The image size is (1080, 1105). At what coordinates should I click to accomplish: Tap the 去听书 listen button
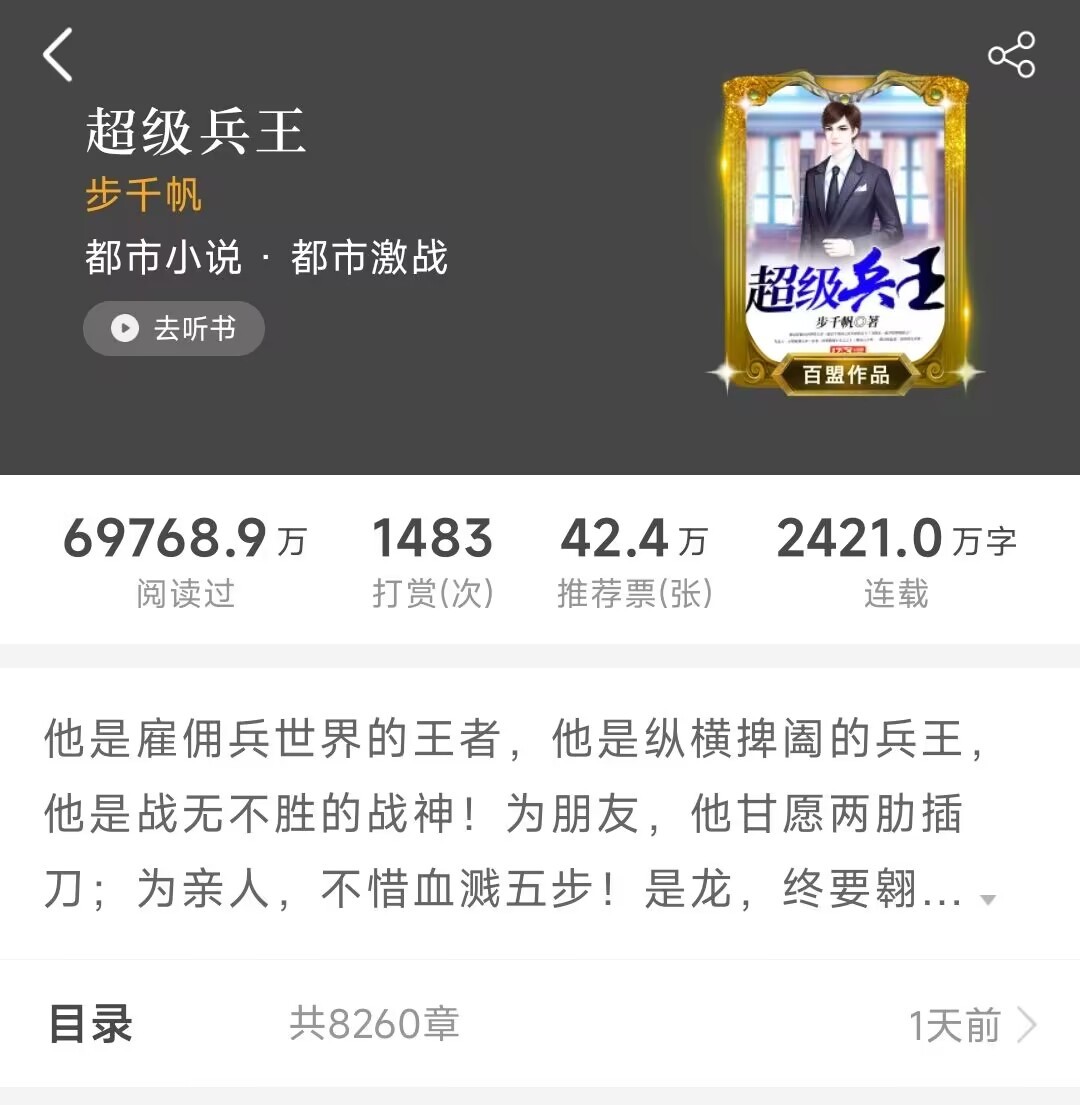(x=174, y=328)
